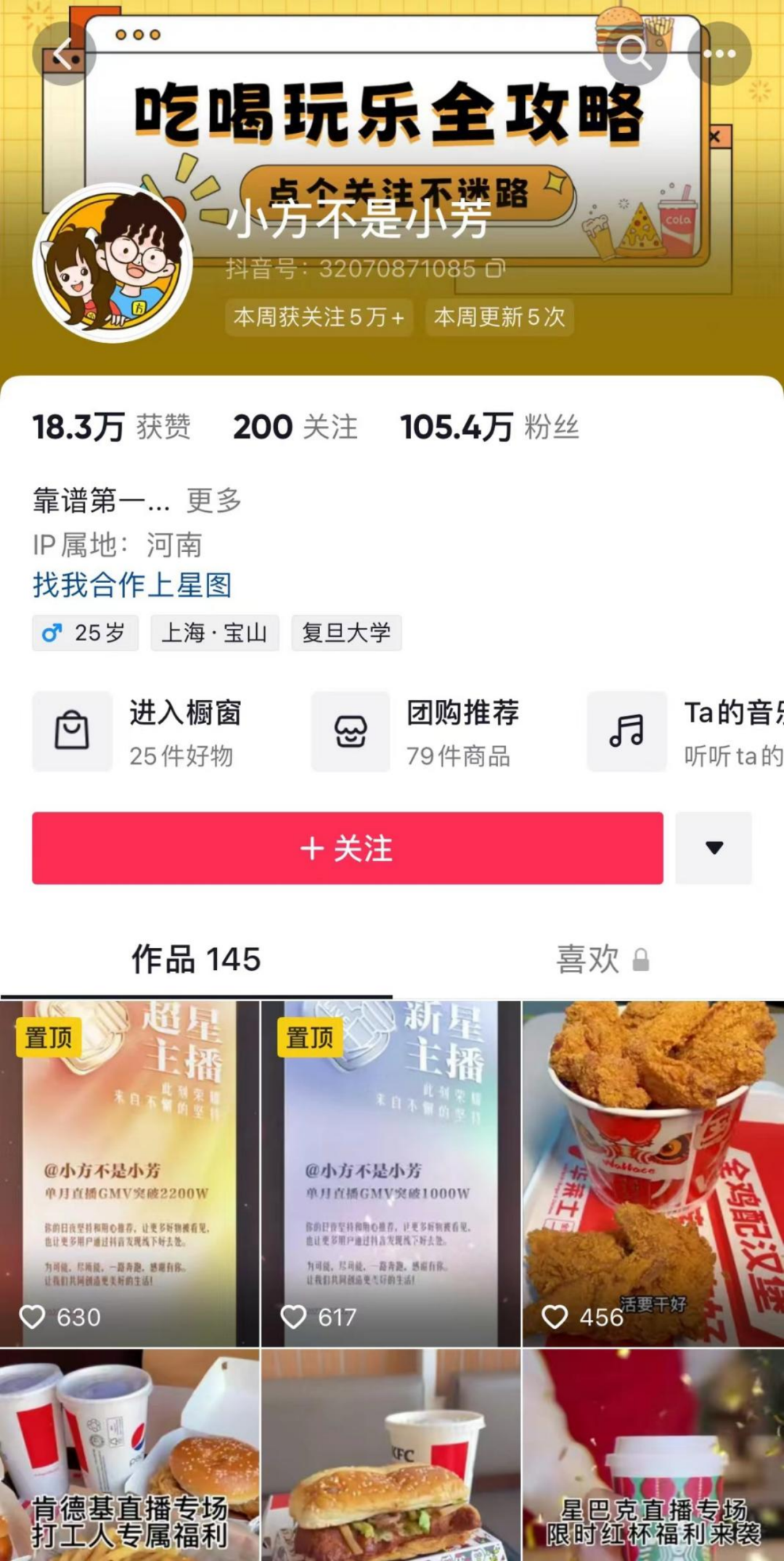The width and height of the screenshot is (784, 1561).
Task: Follow this user with 关注 button
Action: click(347, 848)
